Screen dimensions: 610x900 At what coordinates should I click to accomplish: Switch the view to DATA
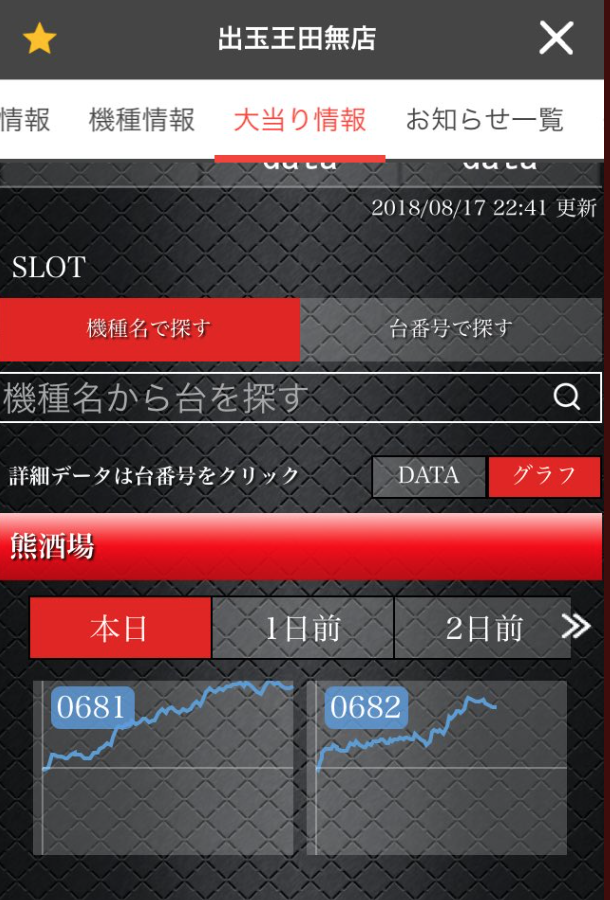click(429, 476)
